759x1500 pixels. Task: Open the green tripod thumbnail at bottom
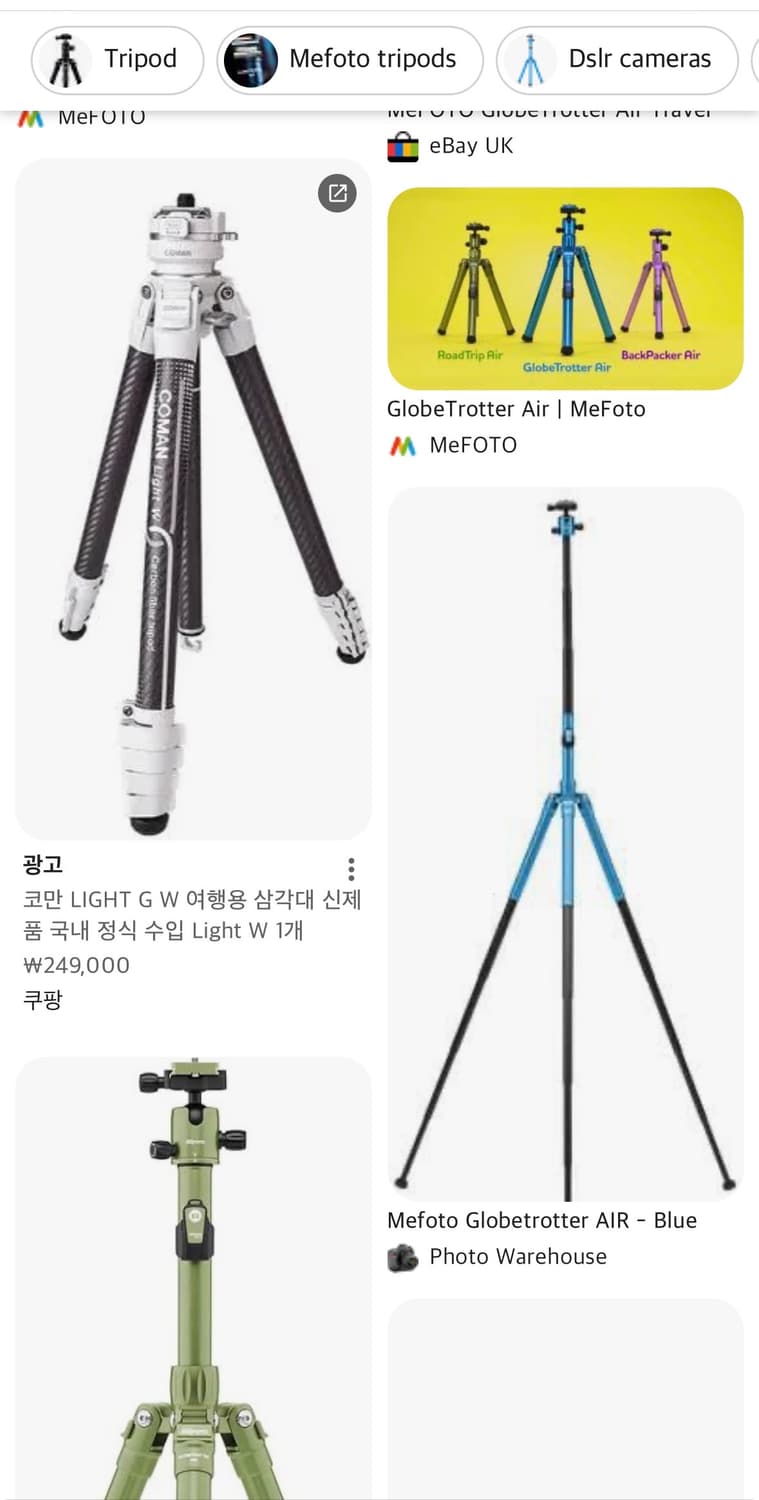coord(193,1280)
